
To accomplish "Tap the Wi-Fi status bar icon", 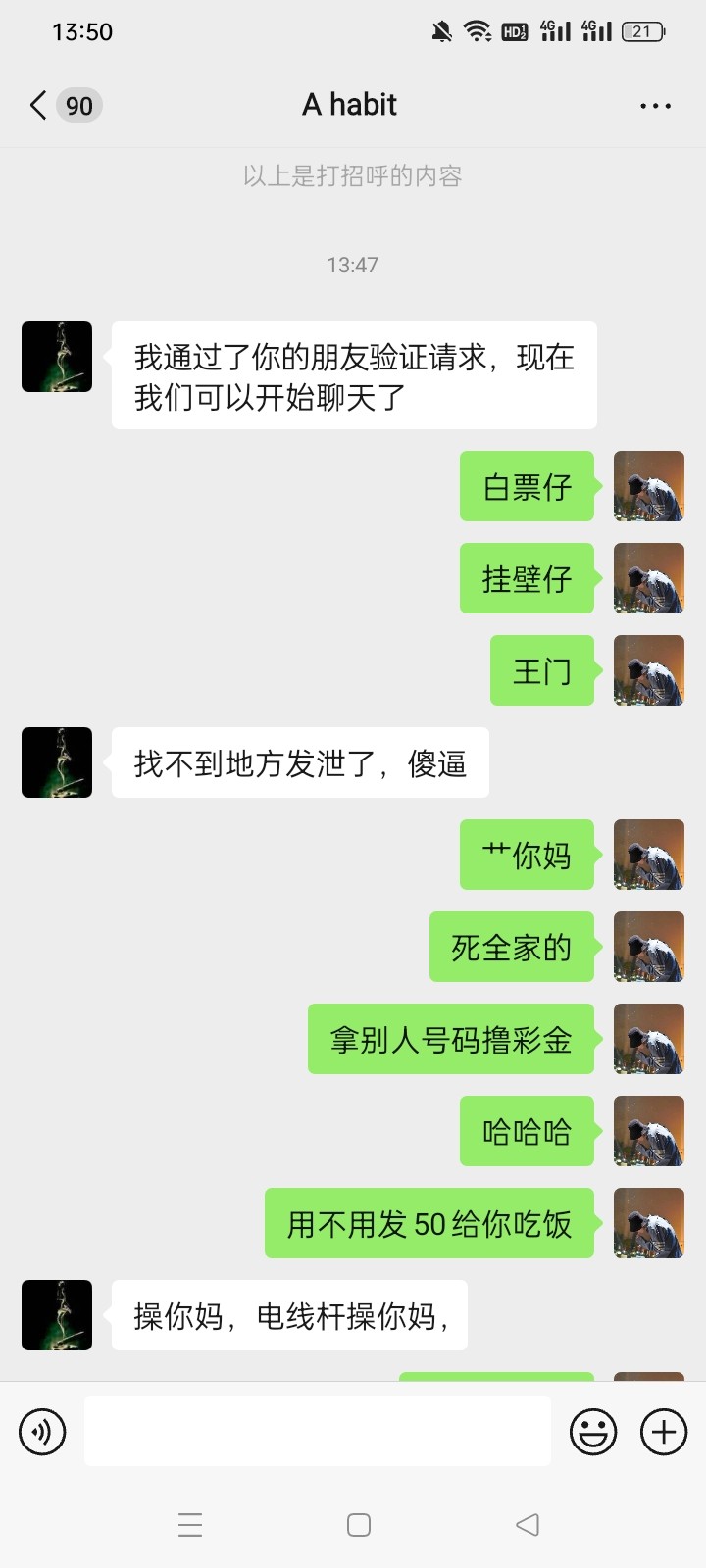I will pos(478,30).
